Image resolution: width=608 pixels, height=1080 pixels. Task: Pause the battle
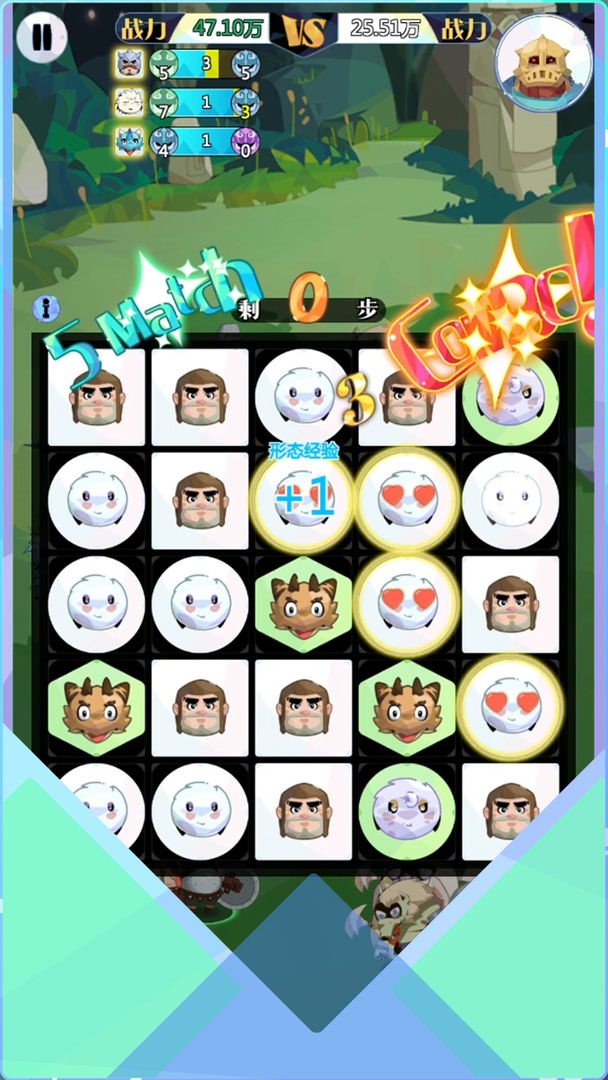click(41, 38)
